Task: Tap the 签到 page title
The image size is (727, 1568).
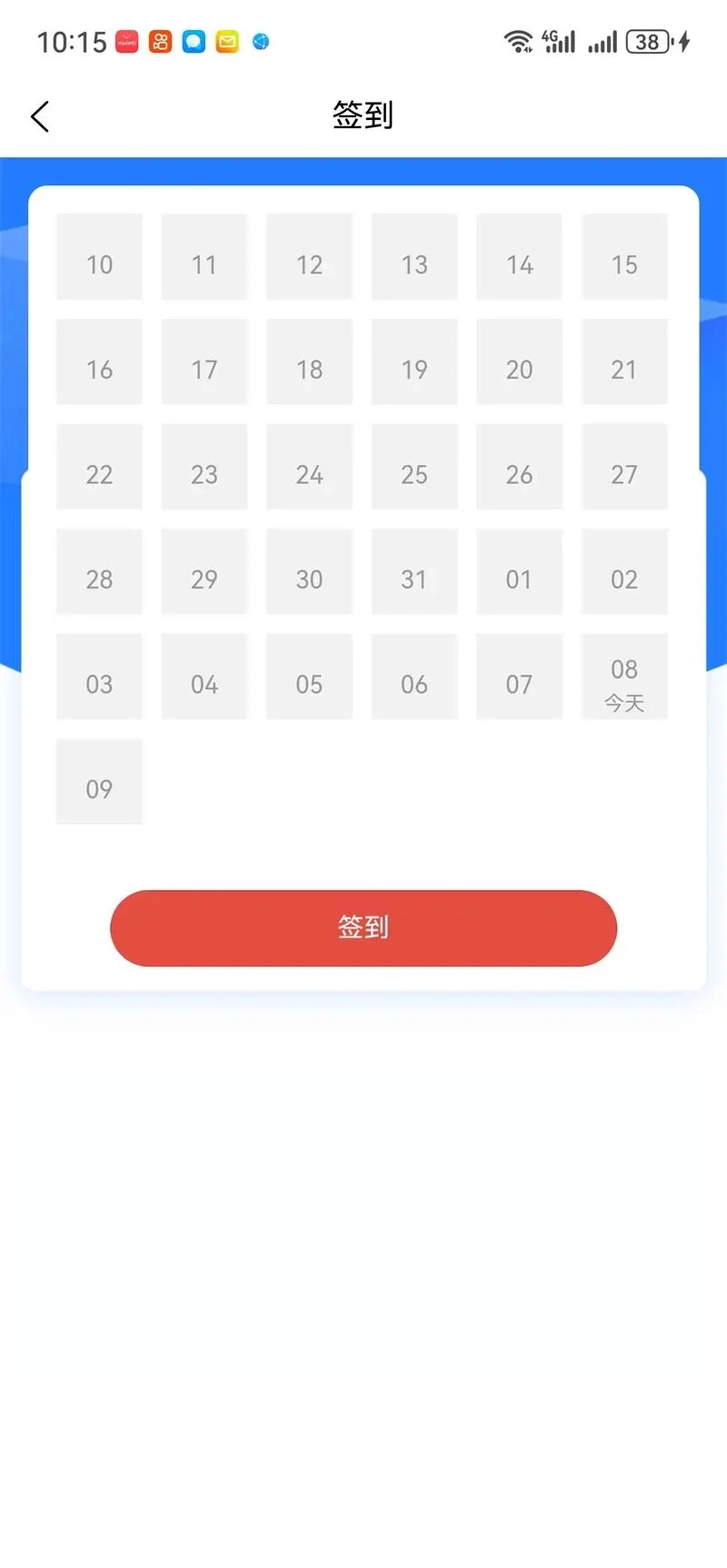Action: [x=363, y=115]
